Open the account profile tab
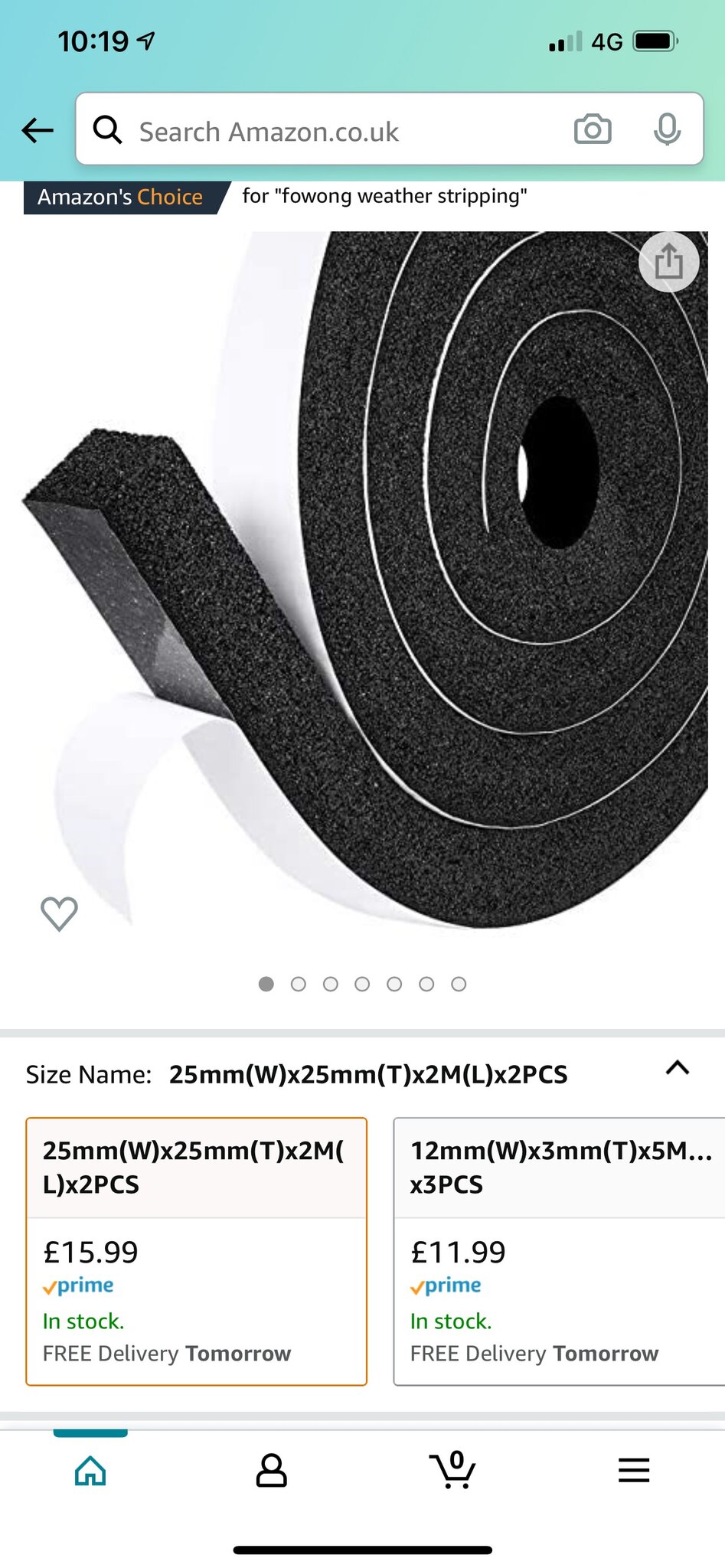 (271, 1471)
